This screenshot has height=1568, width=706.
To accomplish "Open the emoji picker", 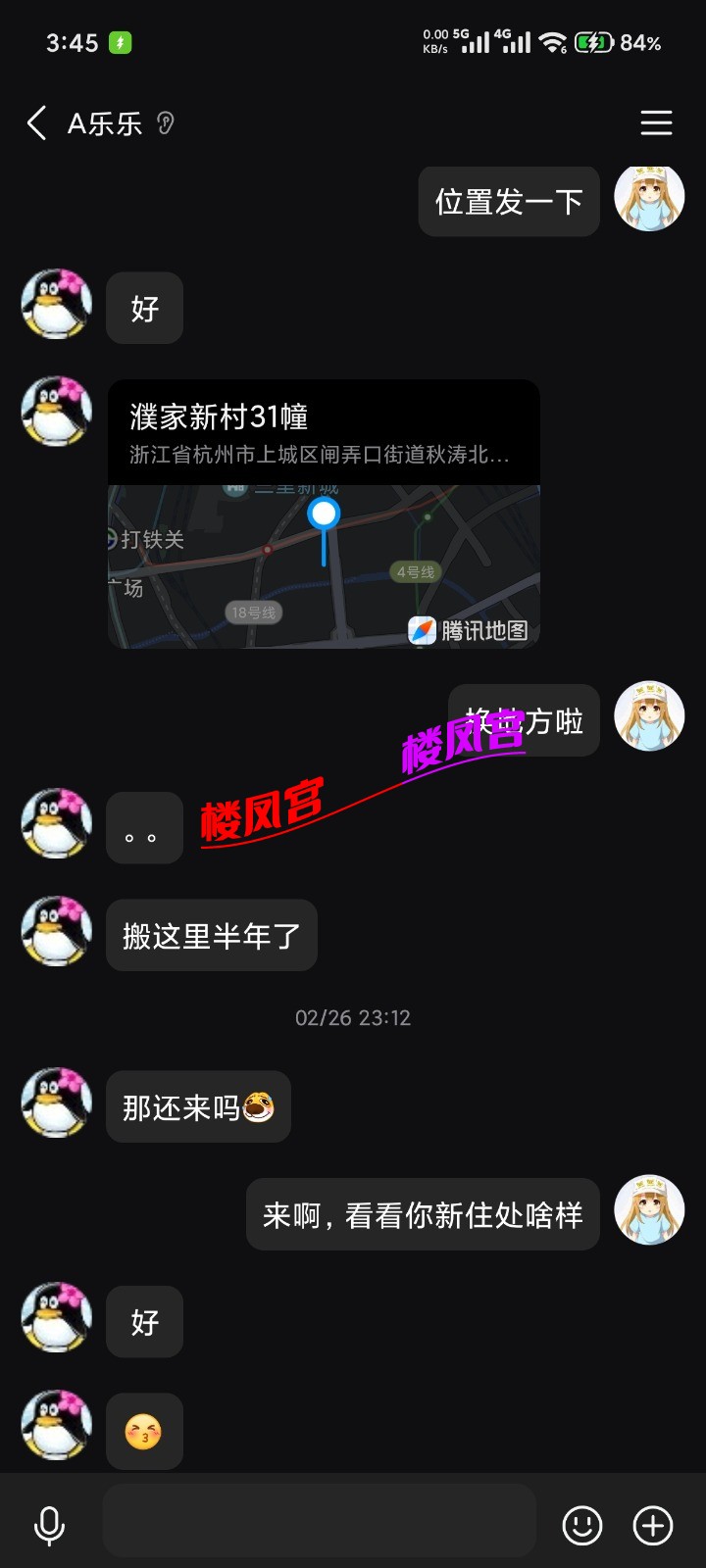I will [581, 1525].
